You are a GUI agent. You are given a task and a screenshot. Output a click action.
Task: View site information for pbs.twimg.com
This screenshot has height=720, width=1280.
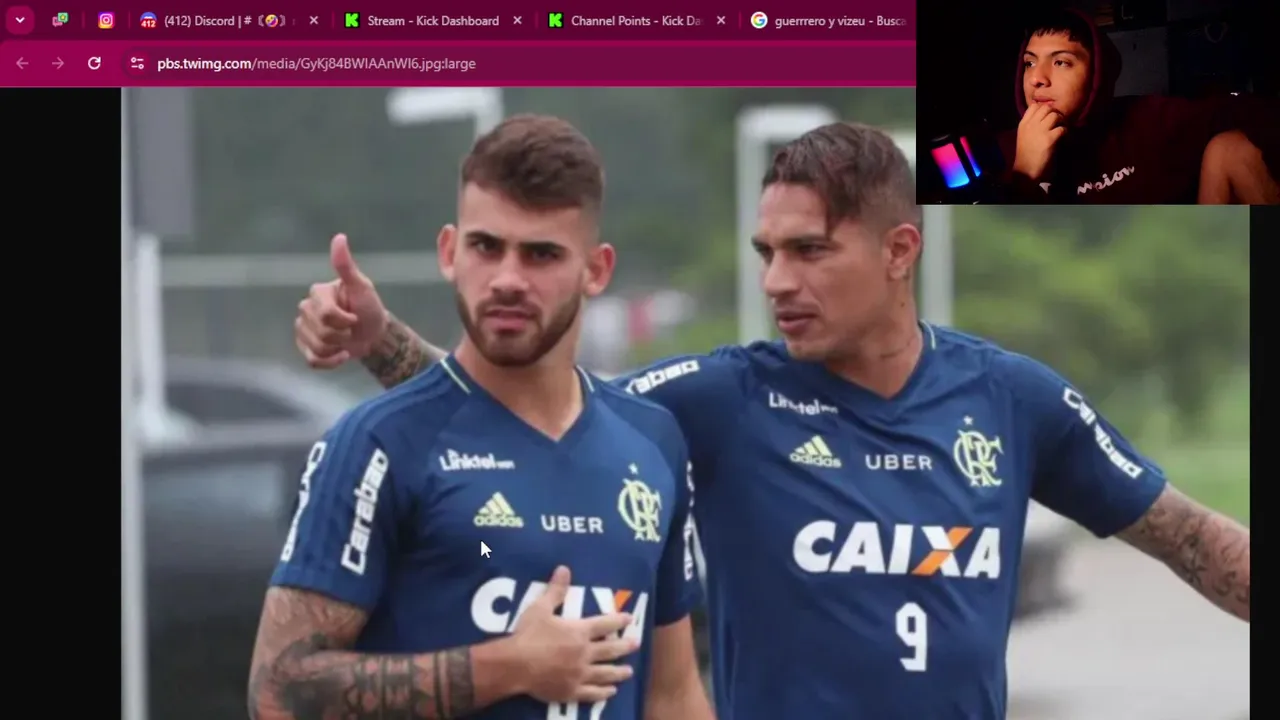tap(137, 63)
